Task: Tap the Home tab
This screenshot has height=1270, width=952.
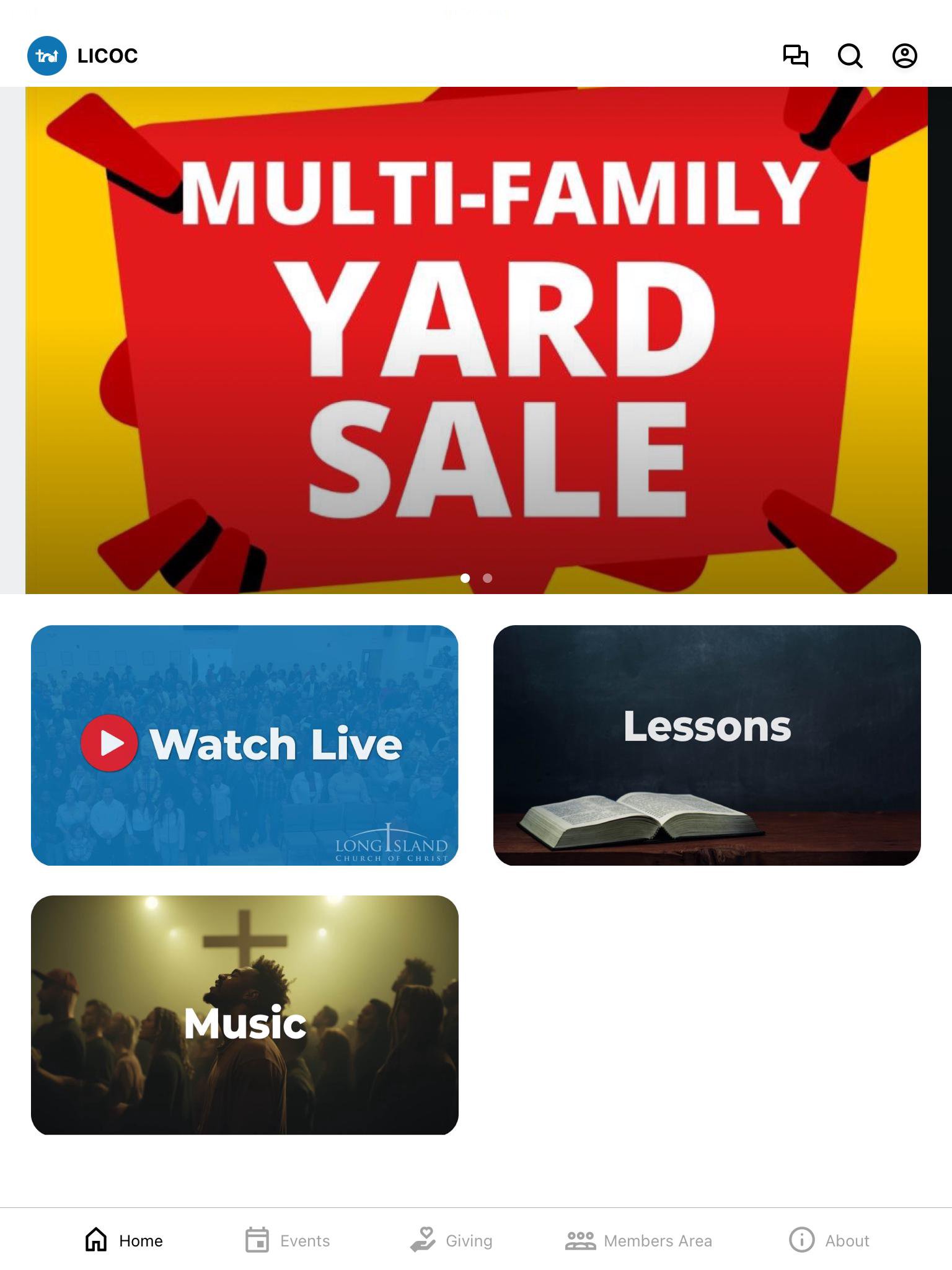Action: [x=124, y=1240]
